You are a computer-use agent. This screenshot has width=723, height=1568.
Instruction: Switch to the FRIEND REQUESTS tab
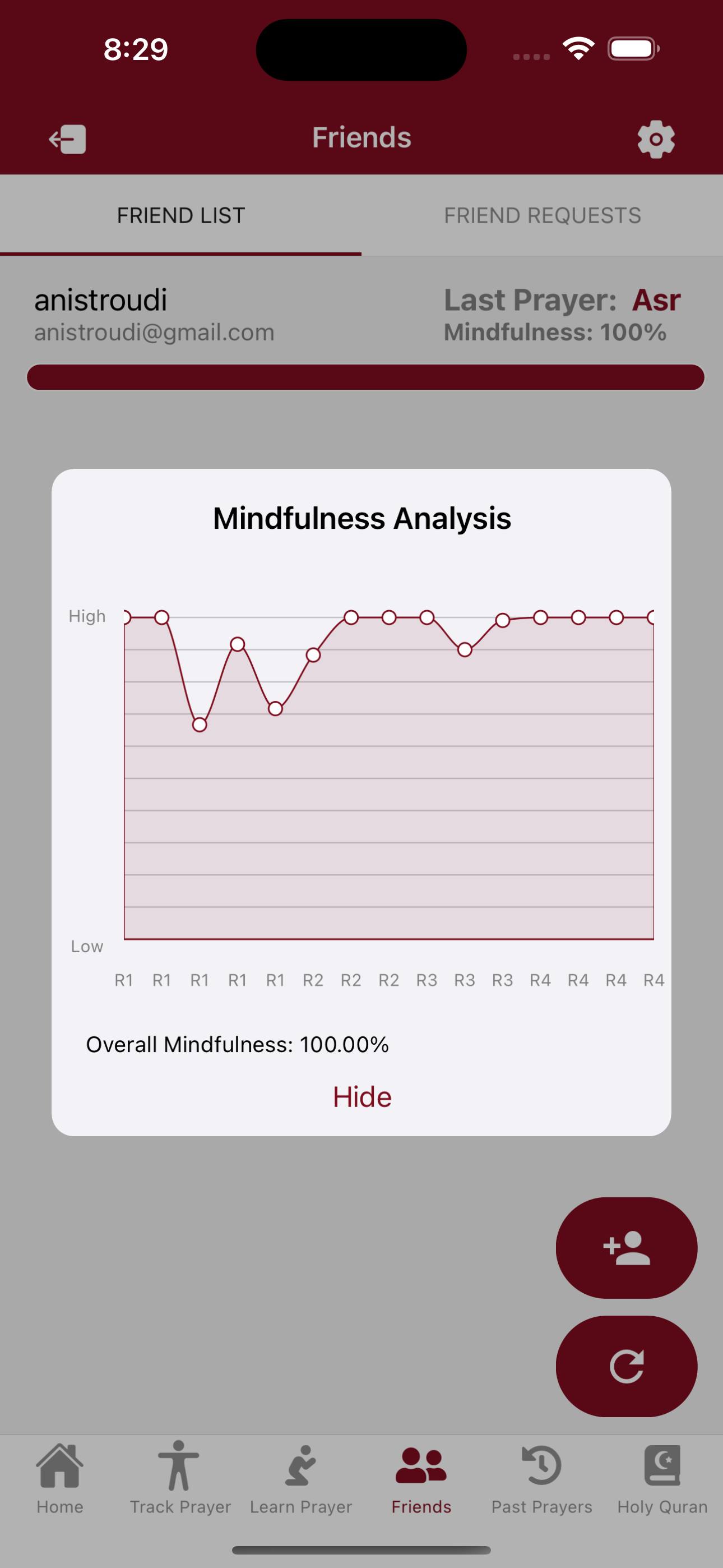pyautogui.click(x=543, y=214)
